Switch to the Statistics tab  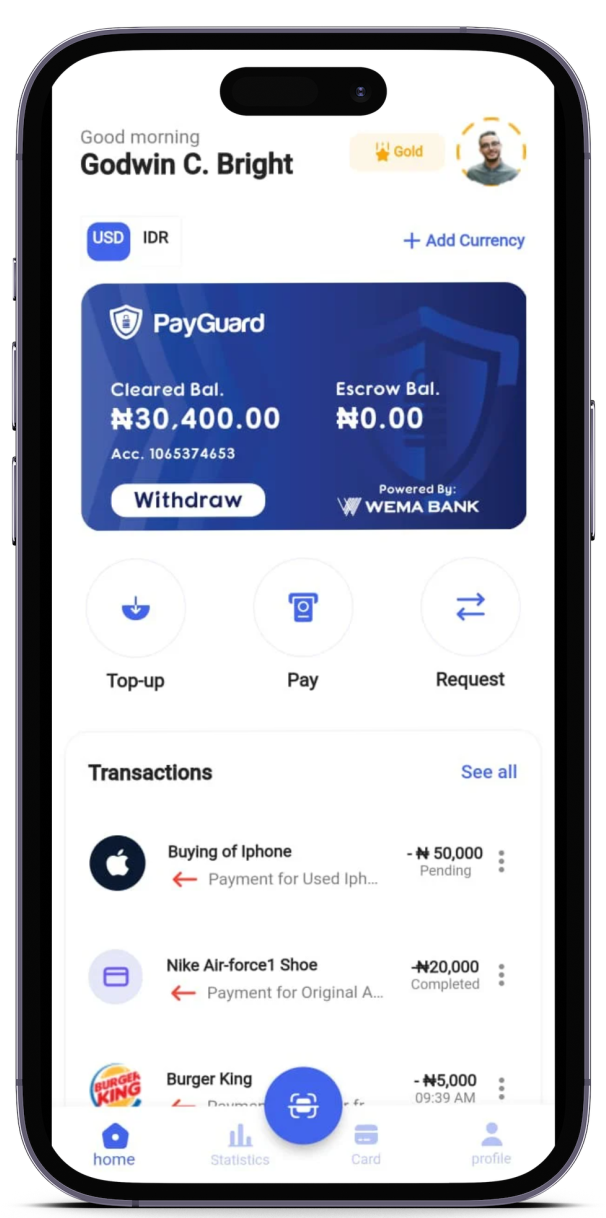click(239, 1144)
